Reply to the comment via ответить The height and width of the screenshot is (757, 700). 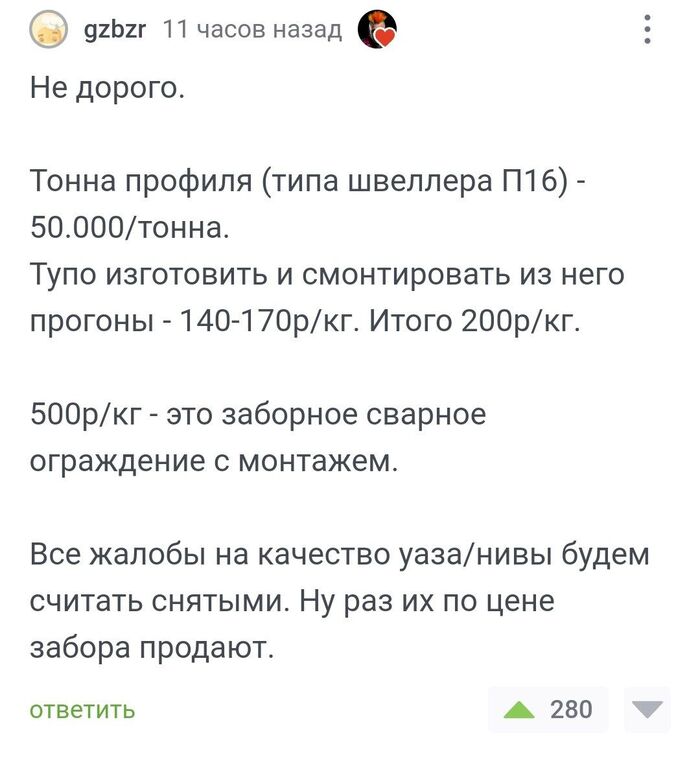82,710
